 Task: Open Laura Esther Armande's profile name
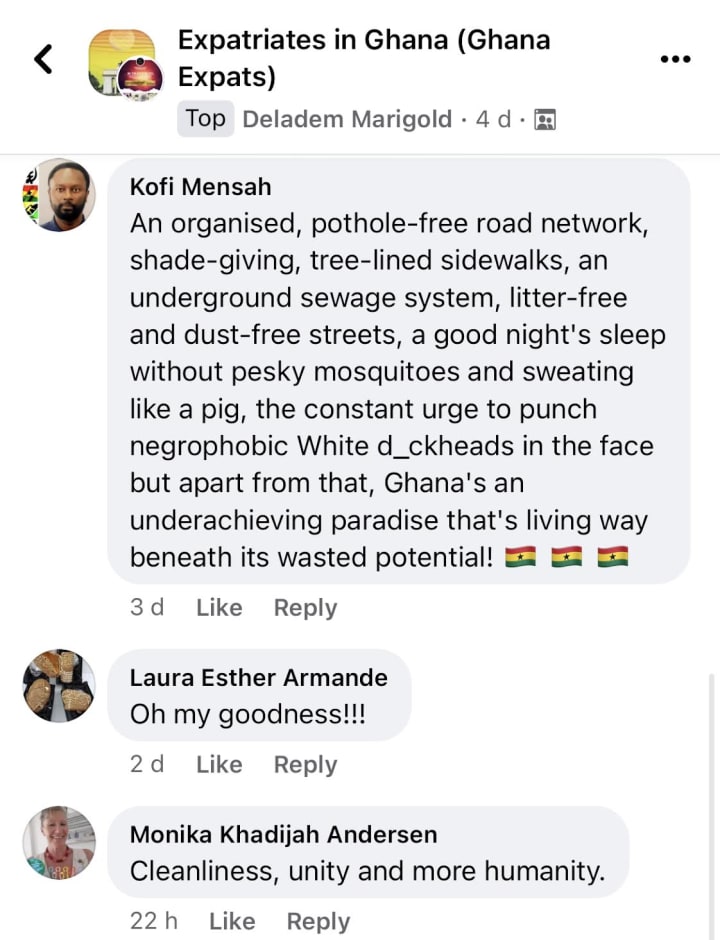[x=258, y=677]
